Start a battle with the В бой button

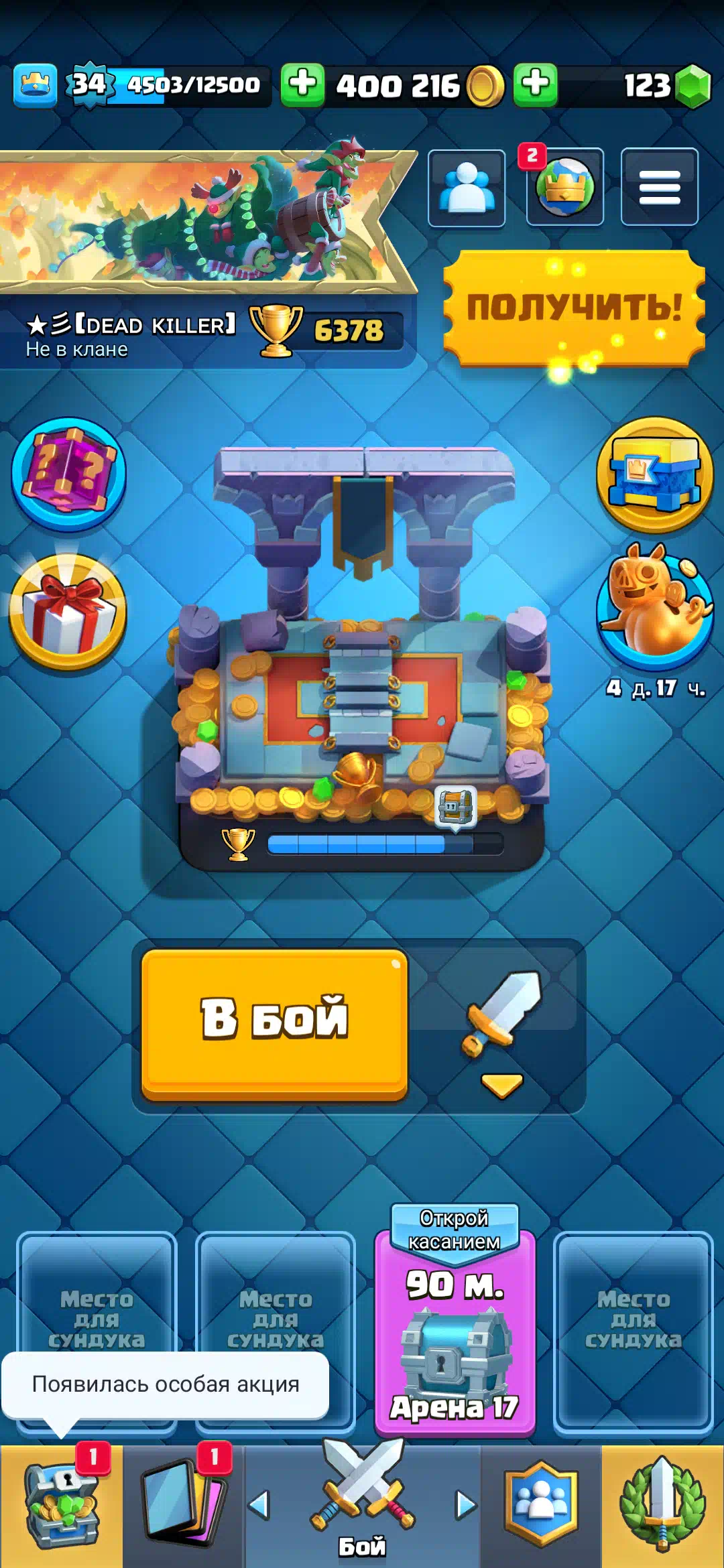(275, 1024)
